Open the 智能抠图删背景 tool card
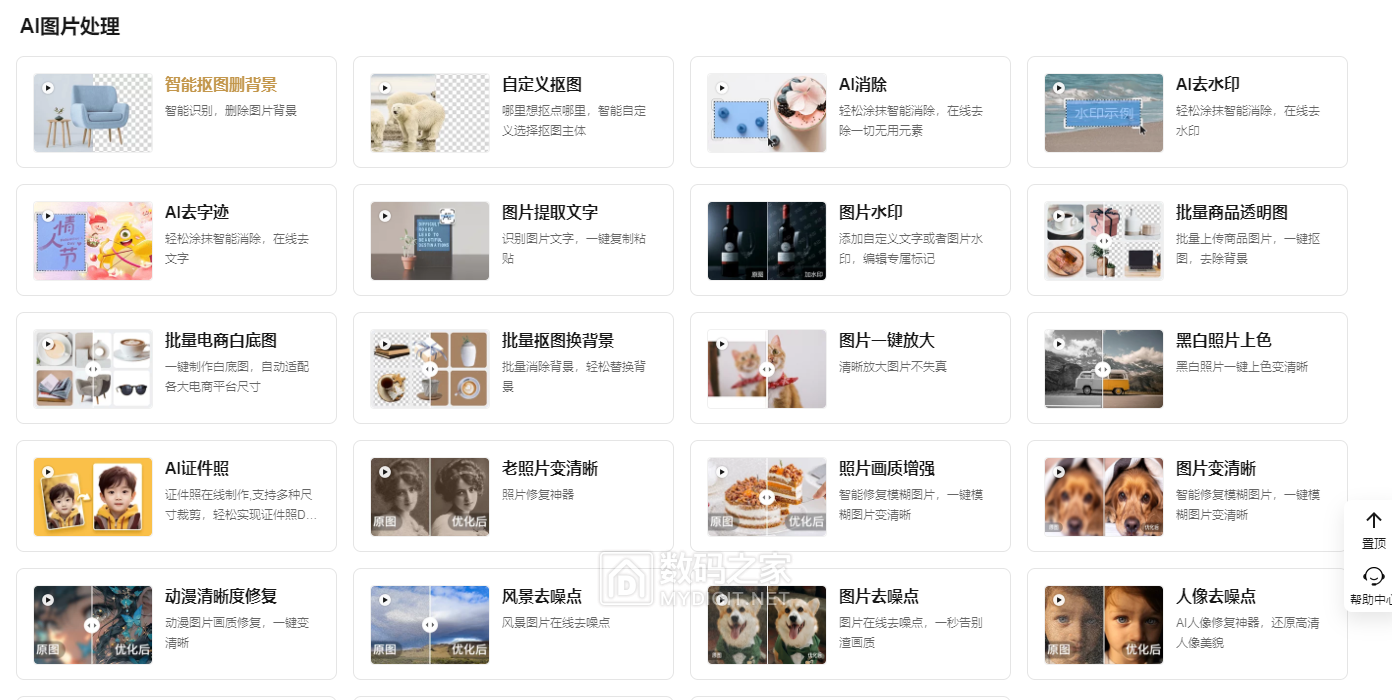Screen dimensions: 1392x700 click(x=176, y=112)
